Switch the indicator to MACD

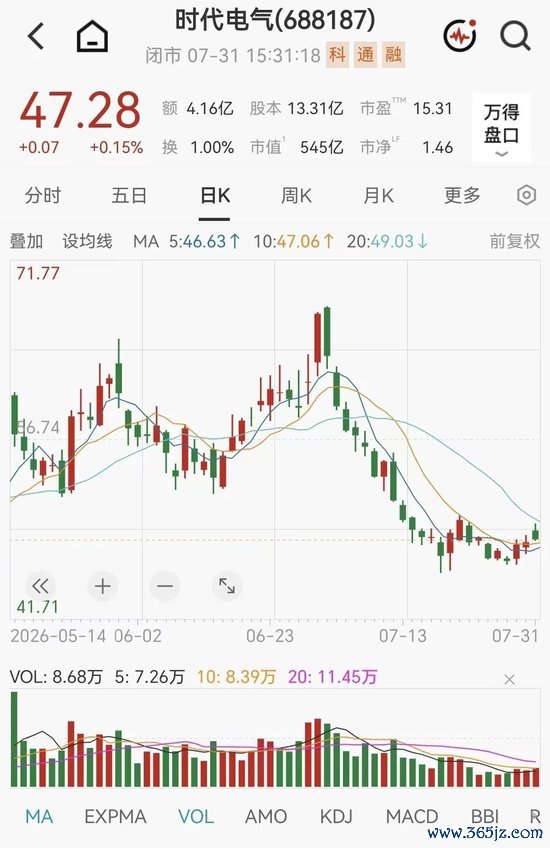412,816
